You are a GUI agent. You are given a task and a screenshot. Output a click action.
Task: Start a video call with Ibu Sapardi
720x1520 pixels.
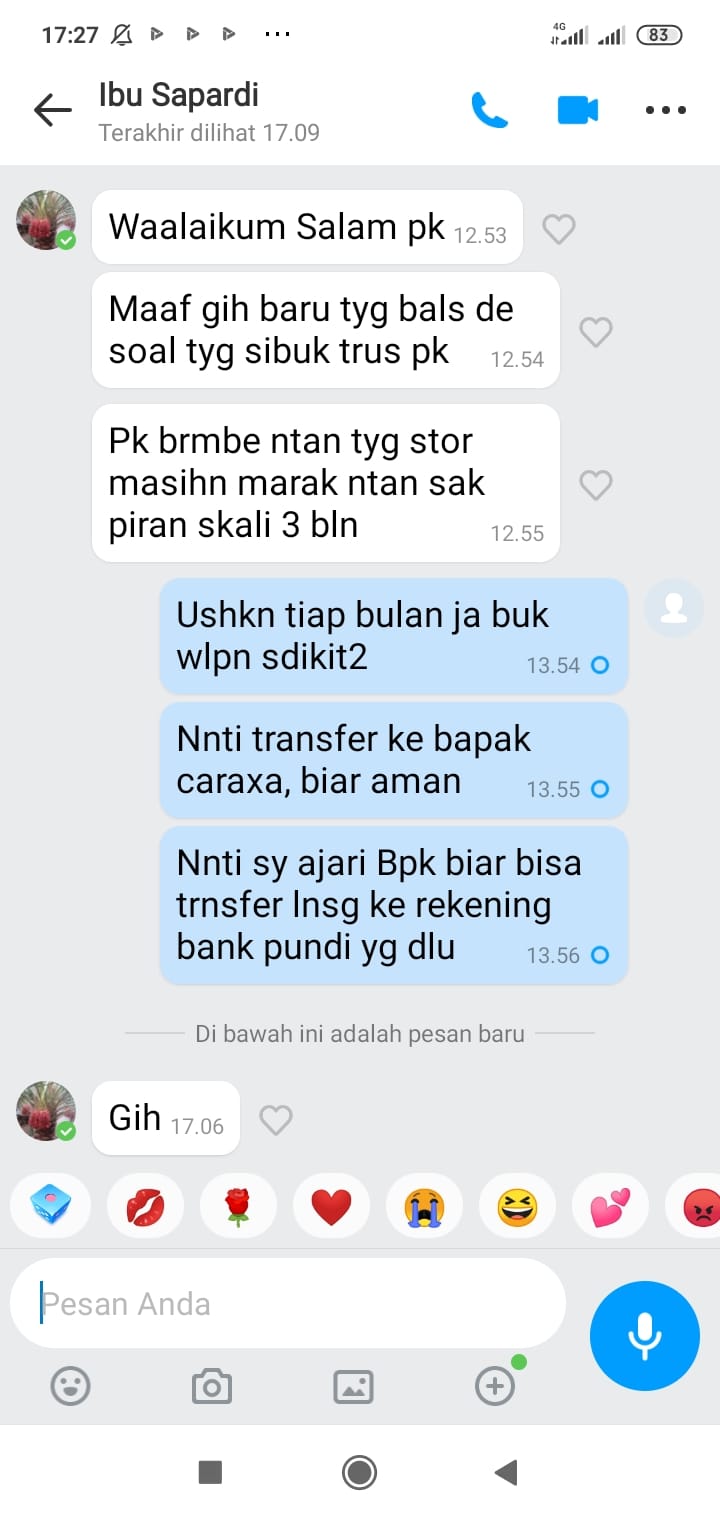pyautogui.click(x=575, y=110)
